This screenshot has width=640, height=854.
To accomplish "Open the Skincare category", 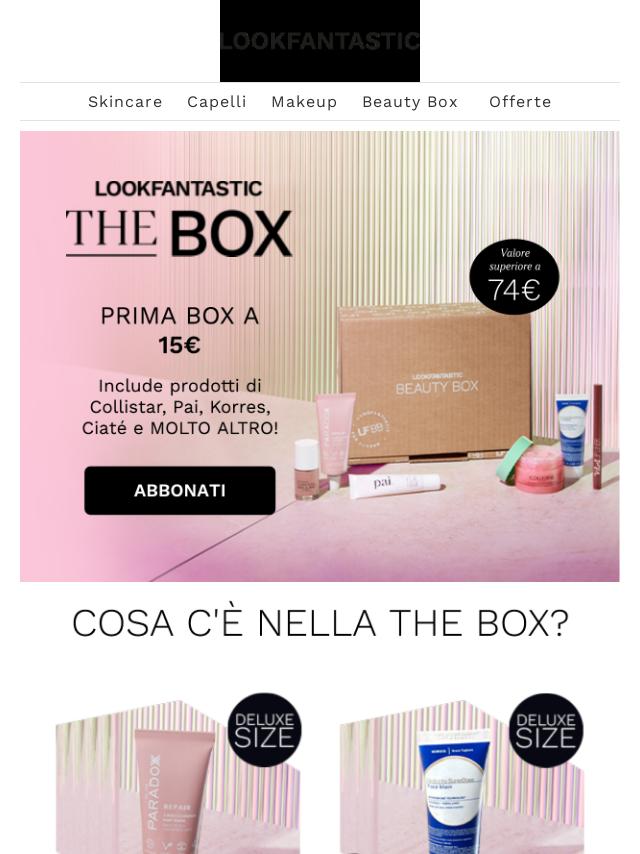I will point(125,102).
